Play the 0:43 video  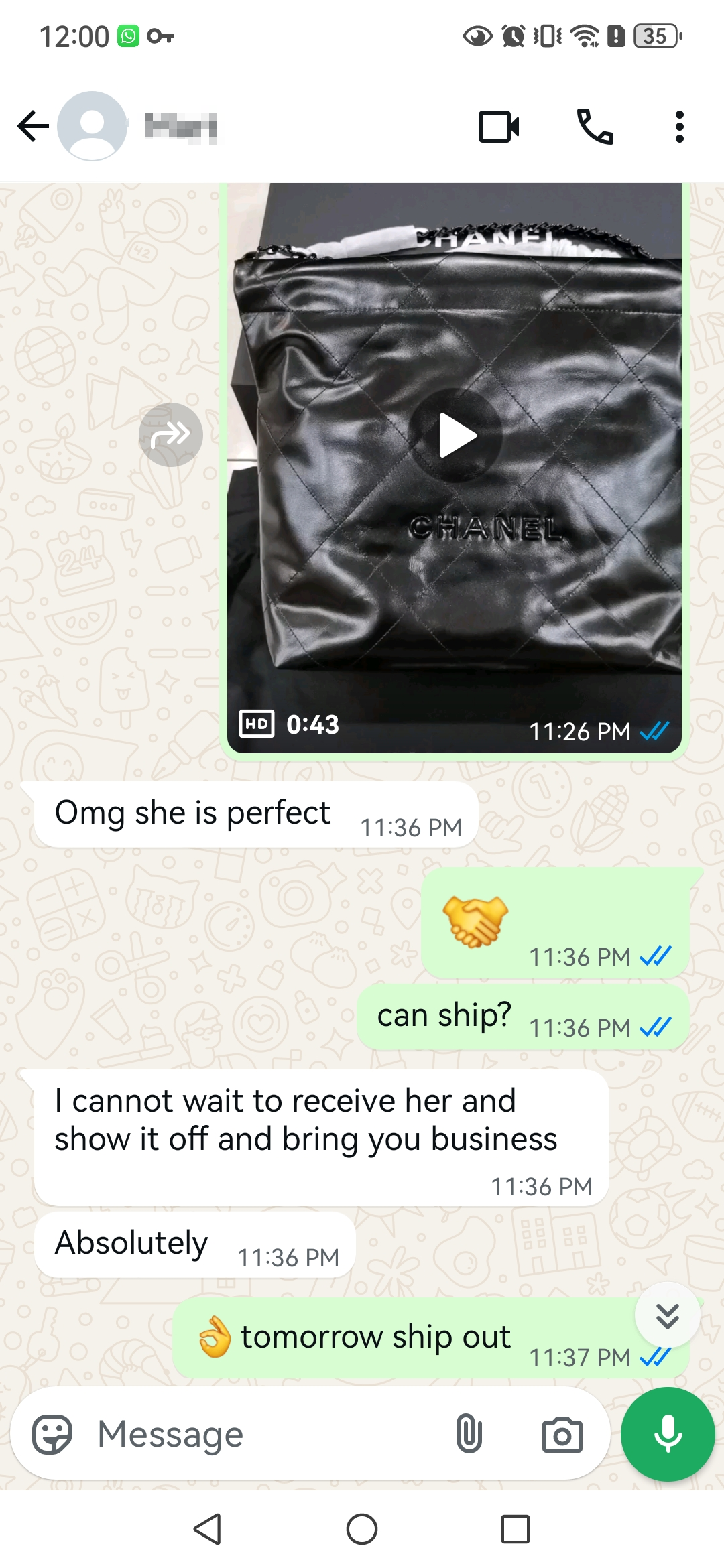(456, 436)
